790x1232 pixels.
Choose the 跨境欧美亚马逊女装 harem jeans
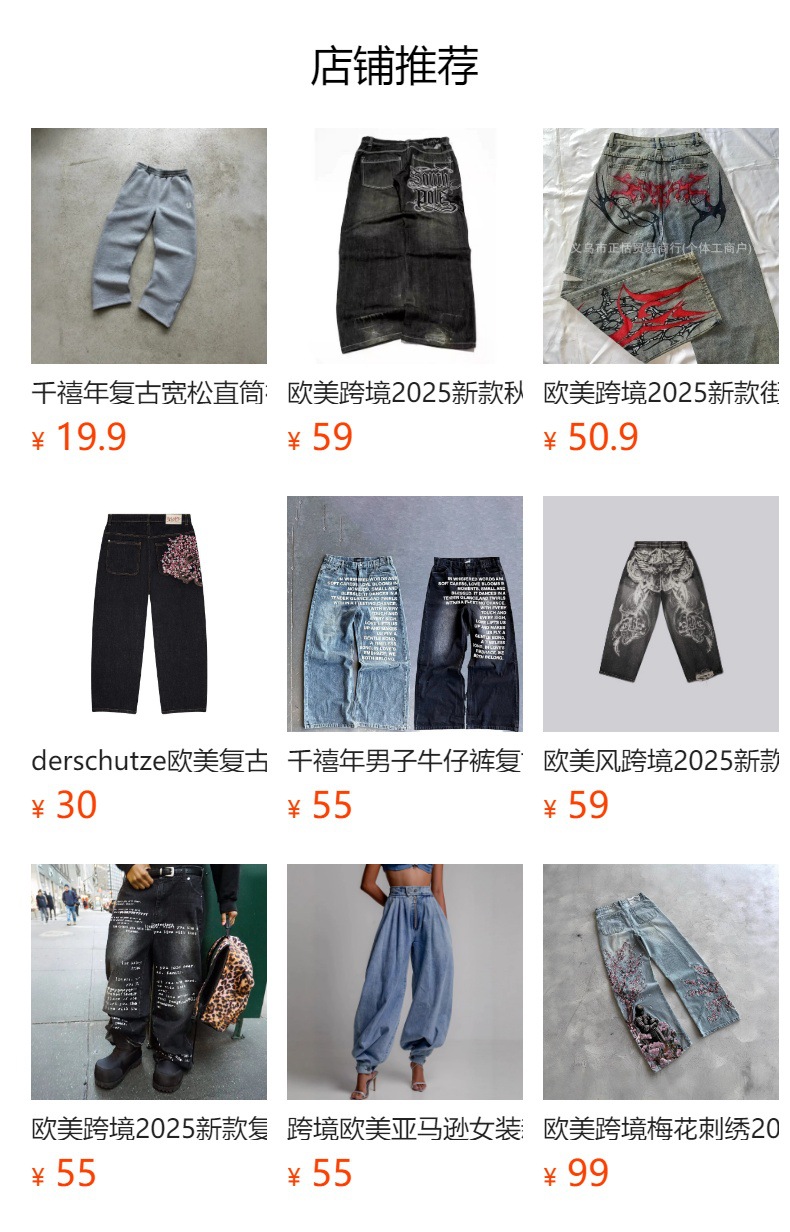405,982
